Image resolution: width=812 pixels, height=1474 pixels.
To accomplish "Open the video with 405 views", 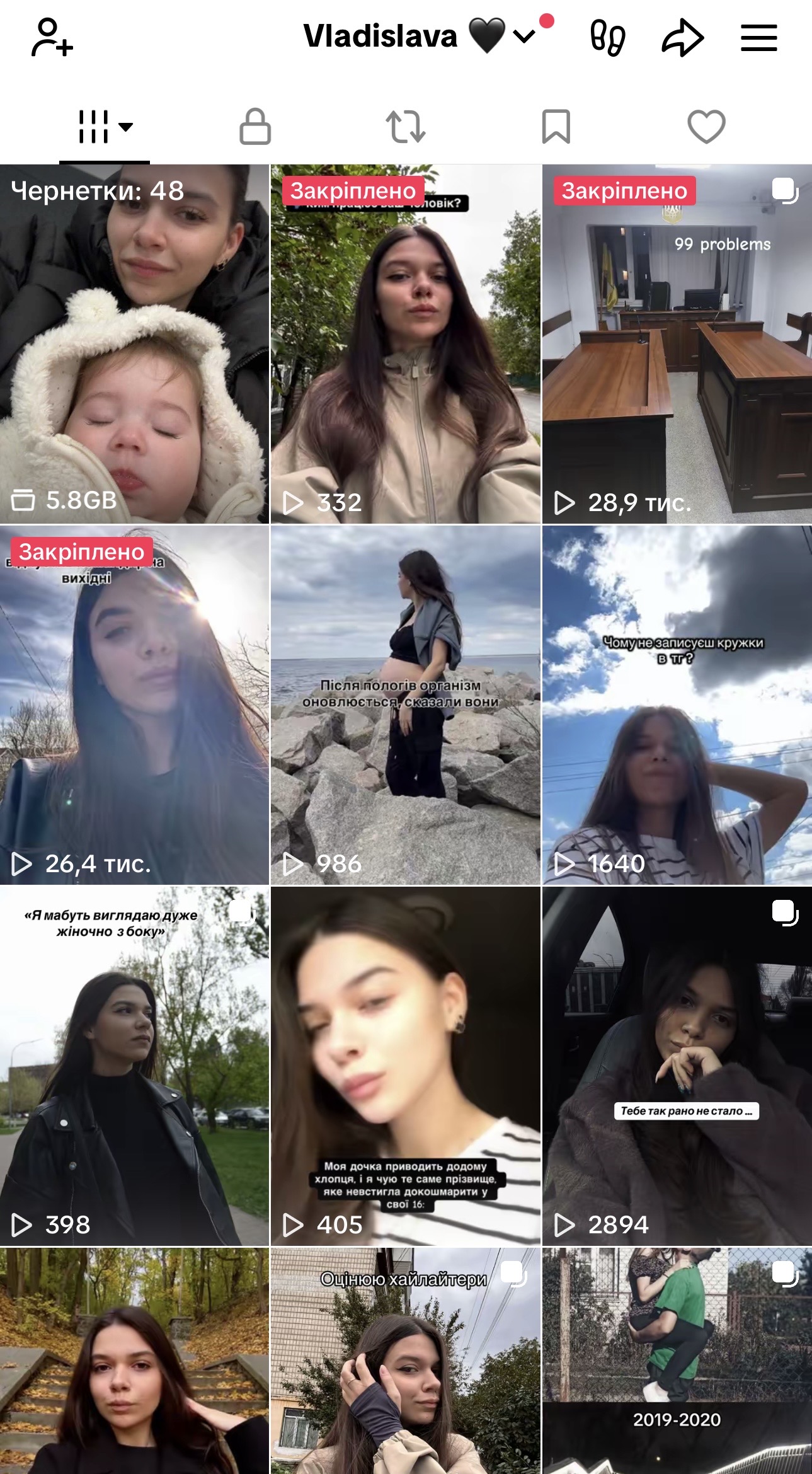I will point(406,1066).
